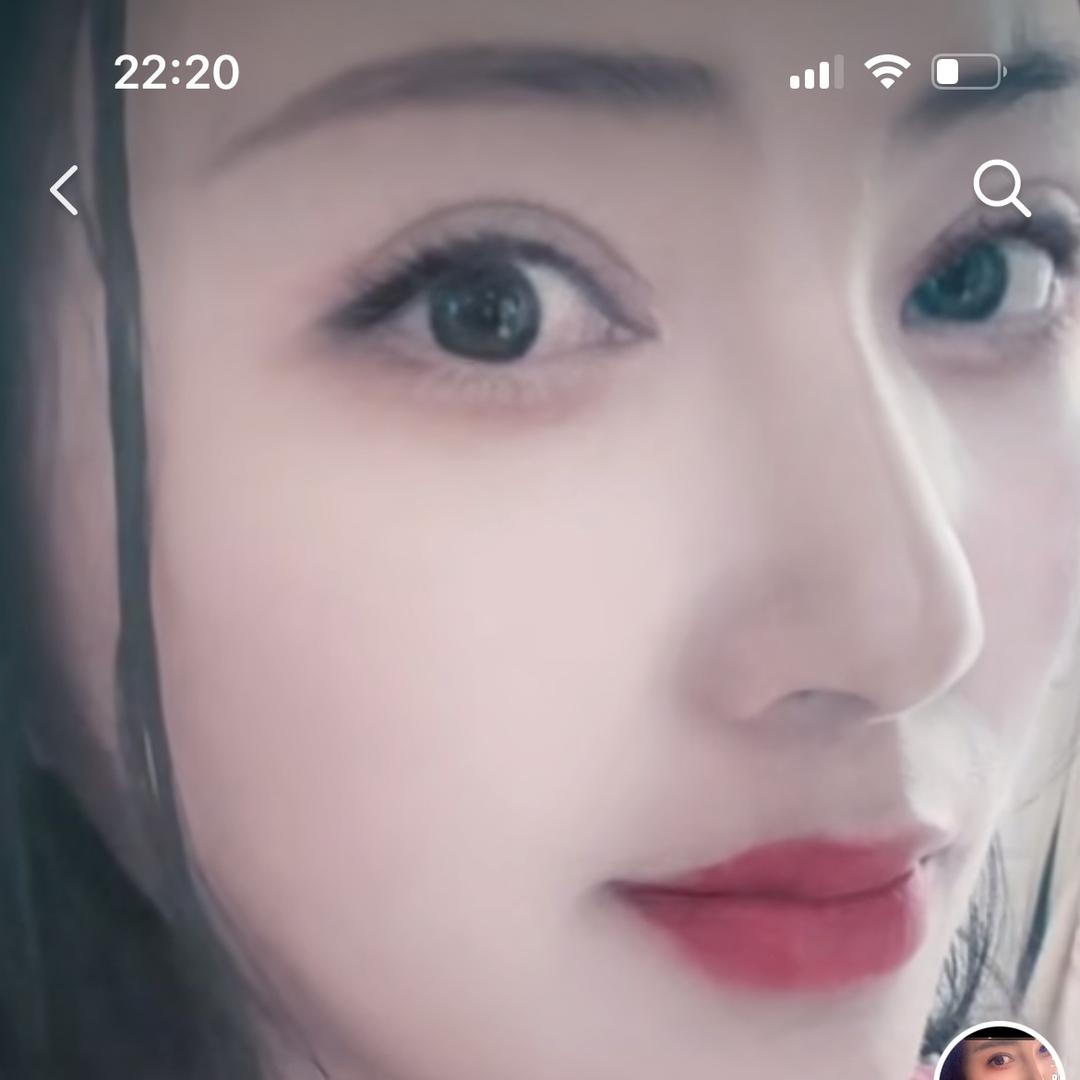Go back using the top-left arrow
The image size is (1080, 1080).
coord(65,190)
